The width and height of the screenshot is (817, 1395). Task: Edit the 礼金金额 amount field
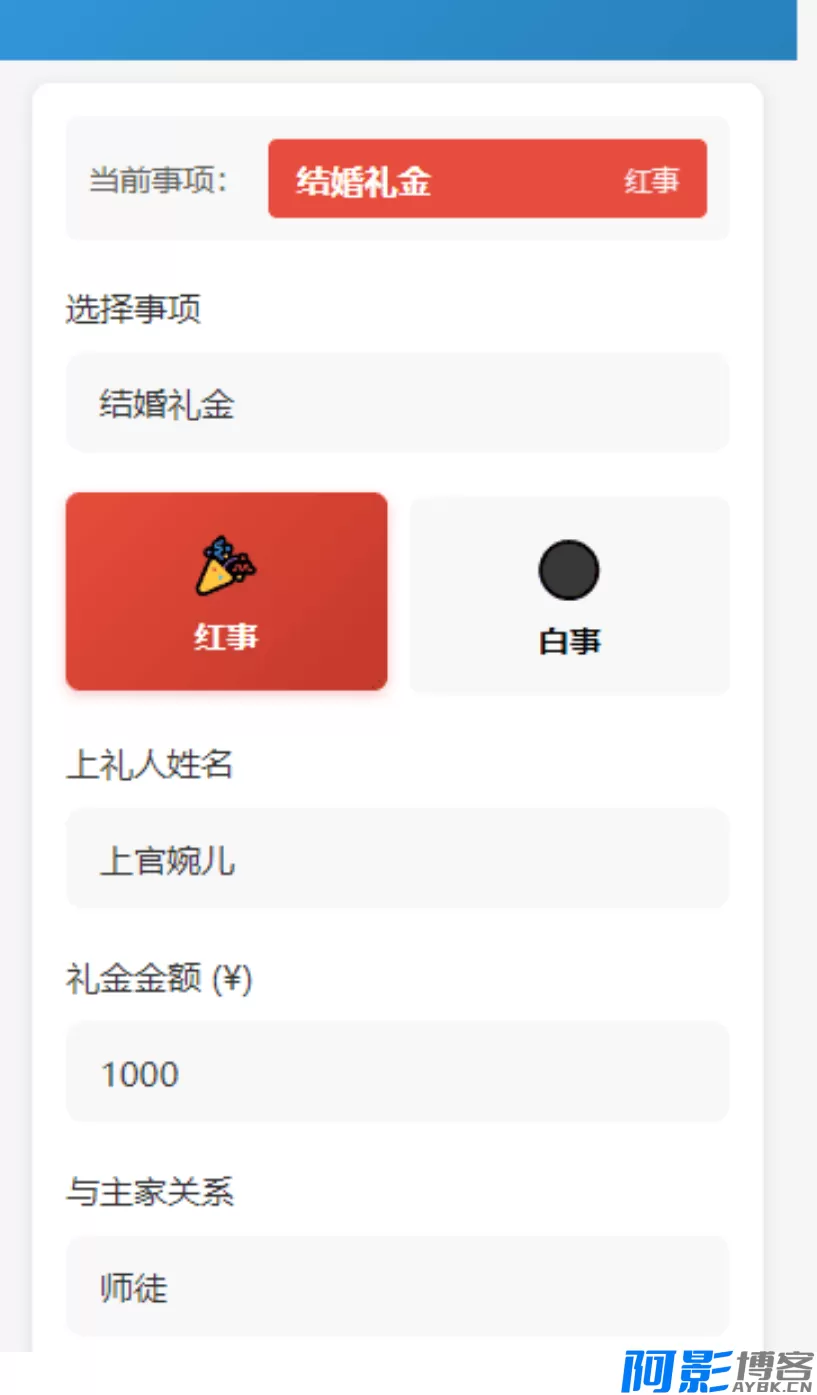coord(397,1073)
